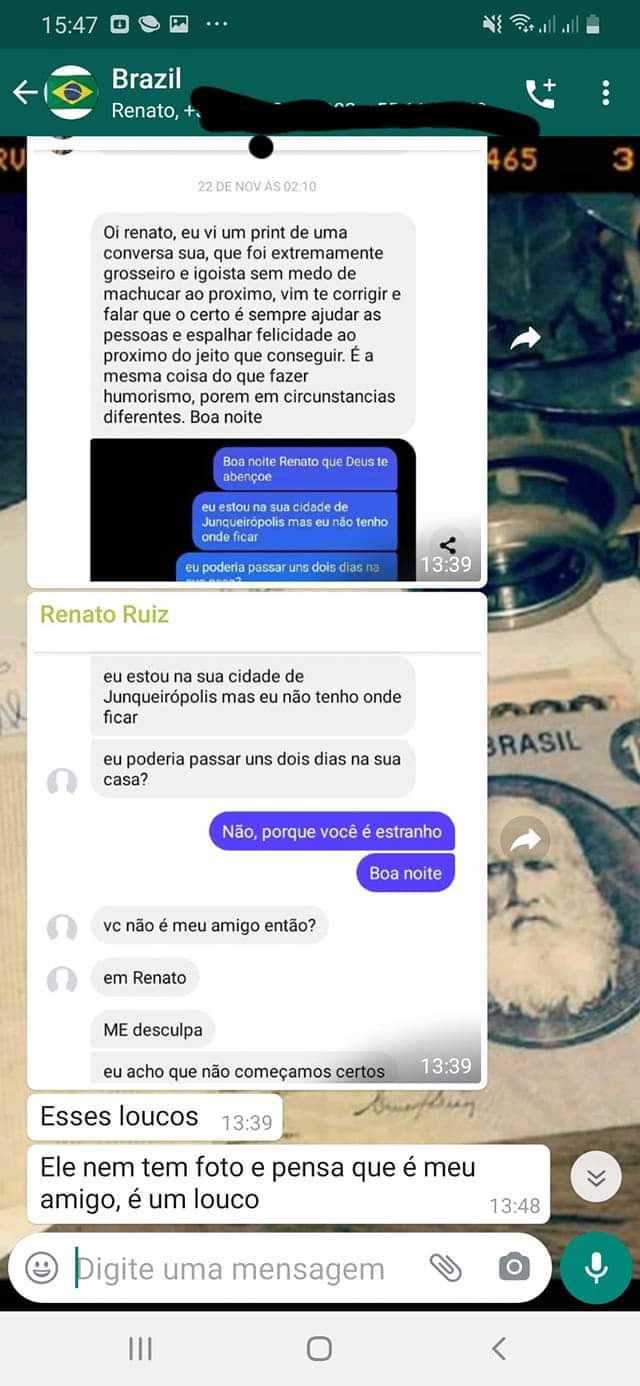
Task: Open the overflow menu
Action: (x=606, y=93)
